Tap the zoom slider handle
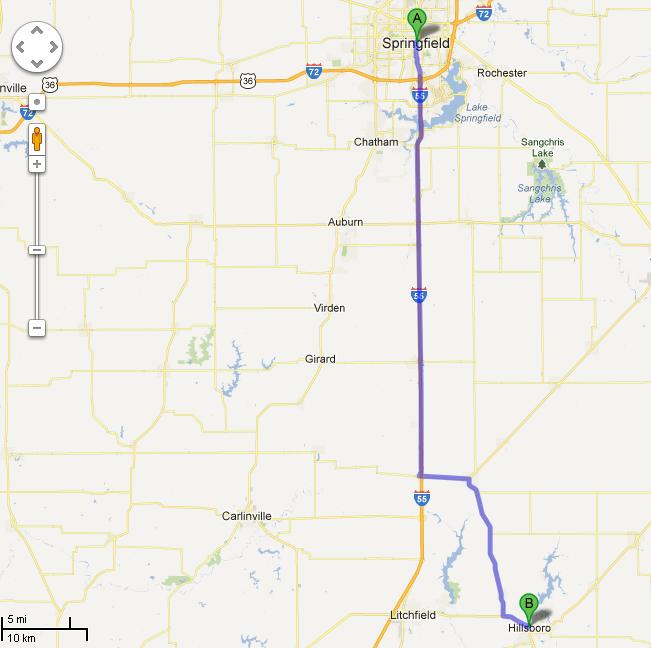Screen dimensions: 651x648 (x=37, y=249)
